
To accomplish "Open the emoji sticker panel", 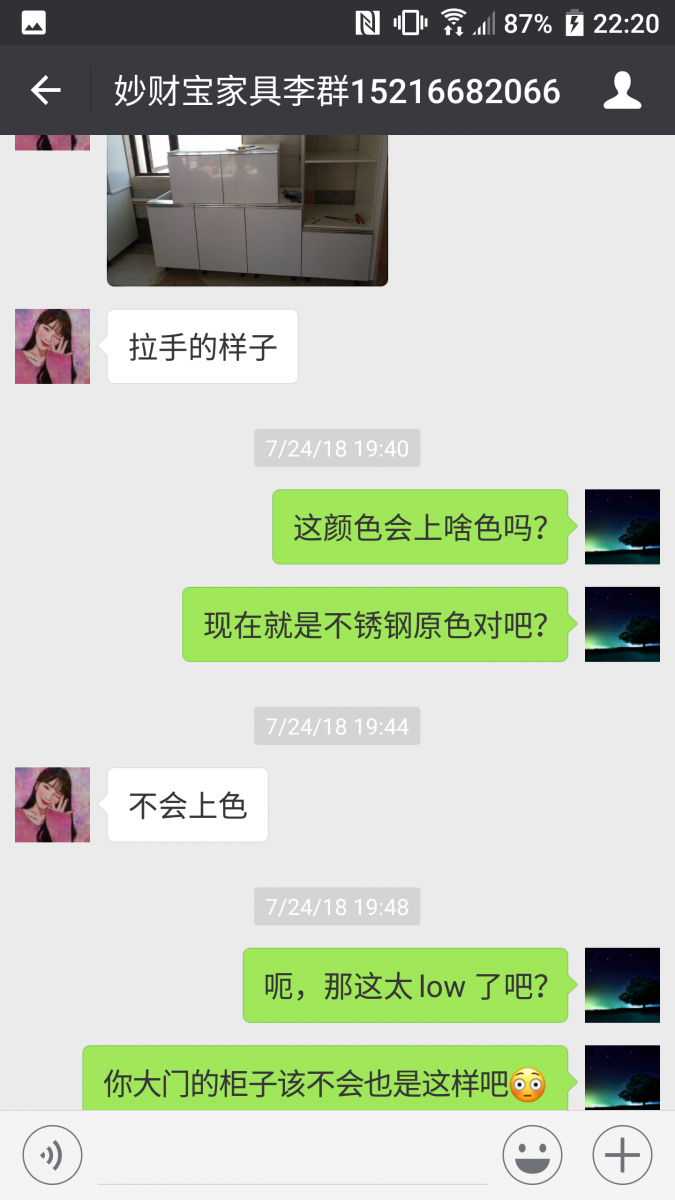I will [x=532, y=1156].
